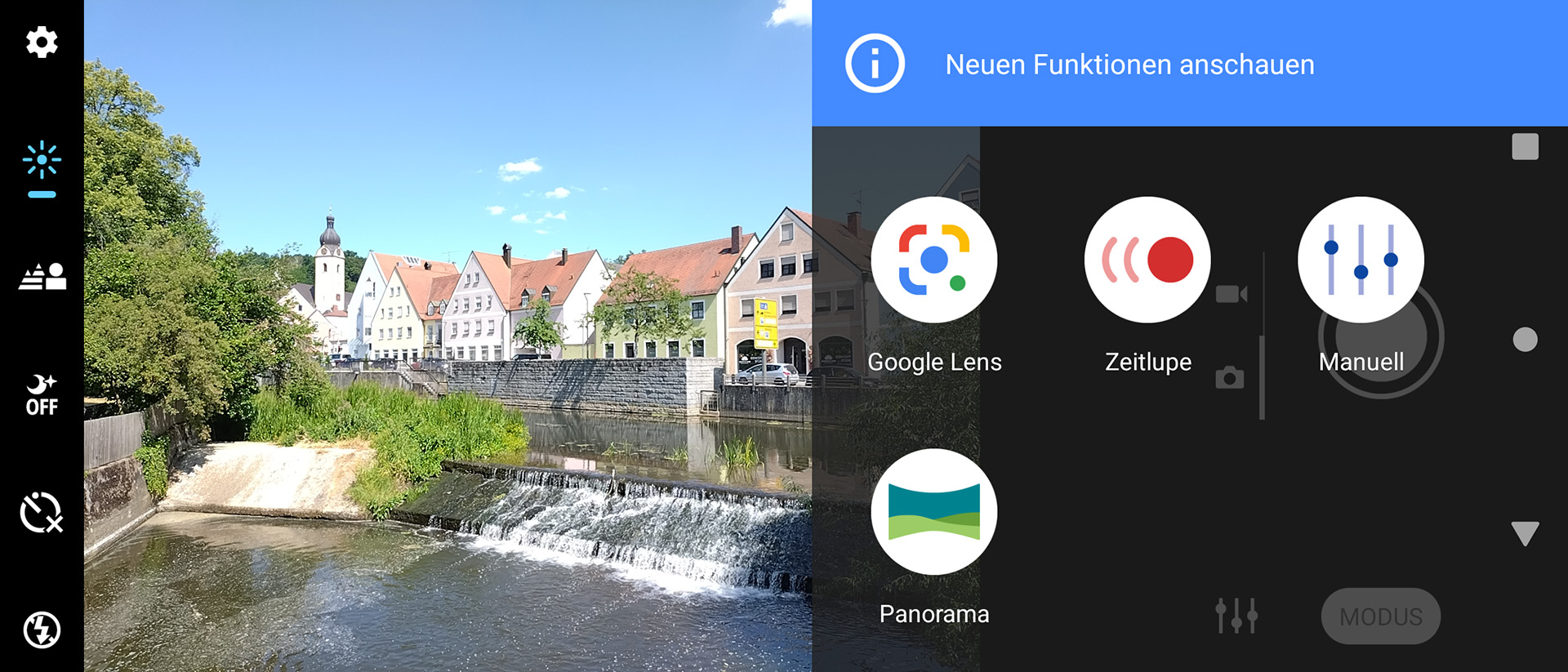This screenshot has height=672, width=1568.
Task: Select the Zeitlupe slow motion mode
Action: [x=1147, y=260]
